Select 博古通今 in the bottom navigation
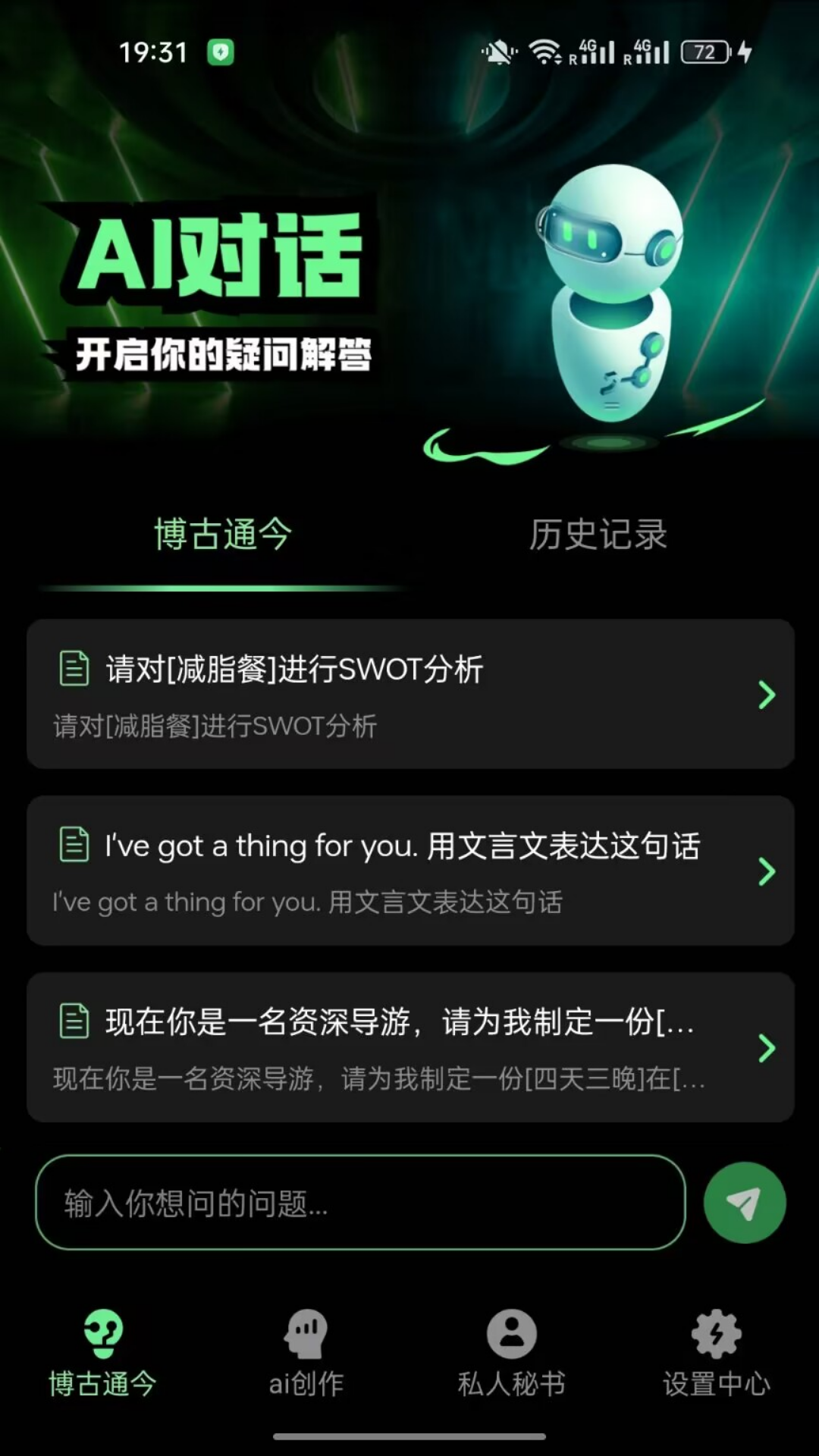This screenshot has width=819, height=1456. (x=102, y=1353)
